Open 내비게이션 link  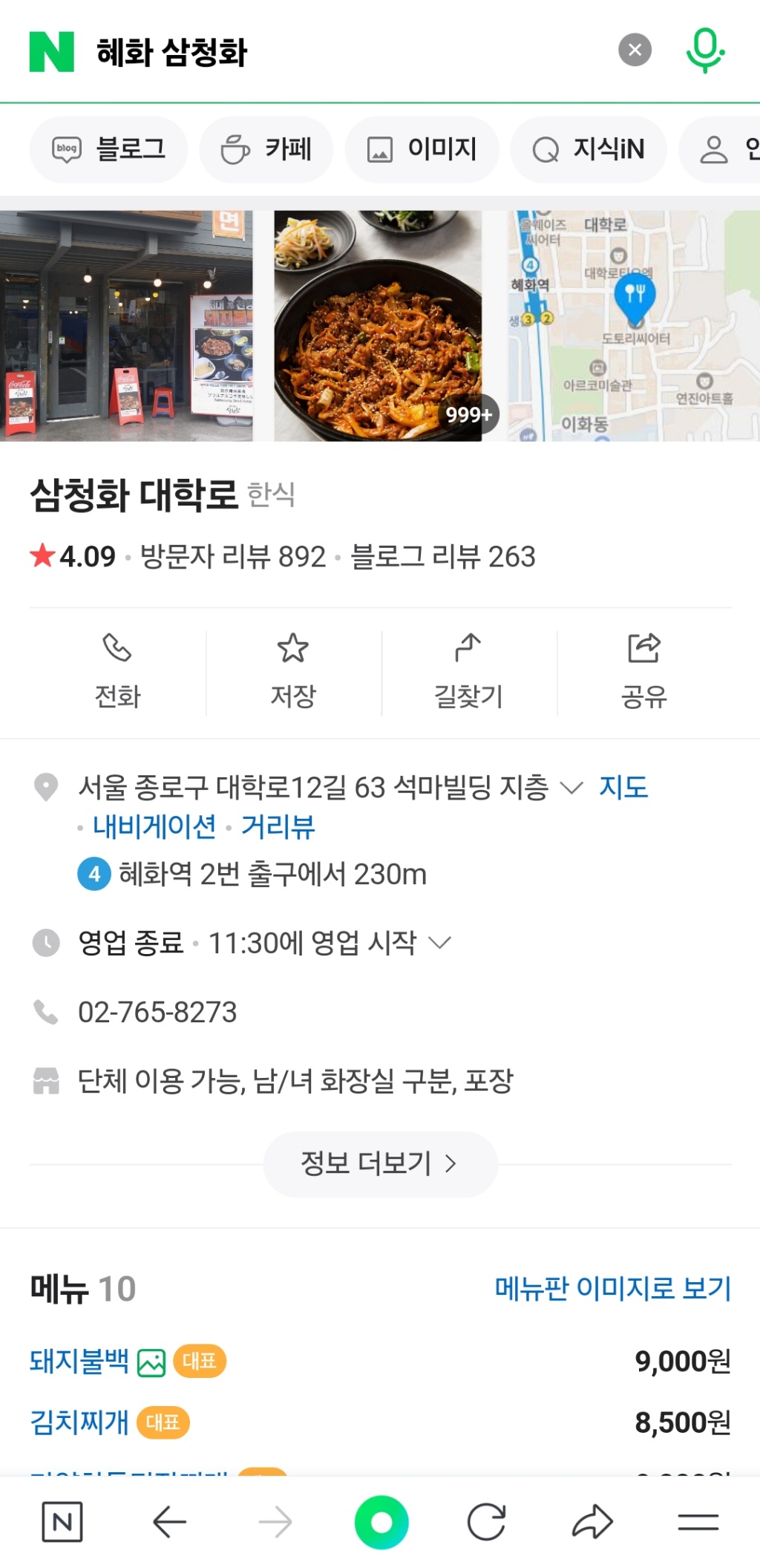tap(154, 826)
